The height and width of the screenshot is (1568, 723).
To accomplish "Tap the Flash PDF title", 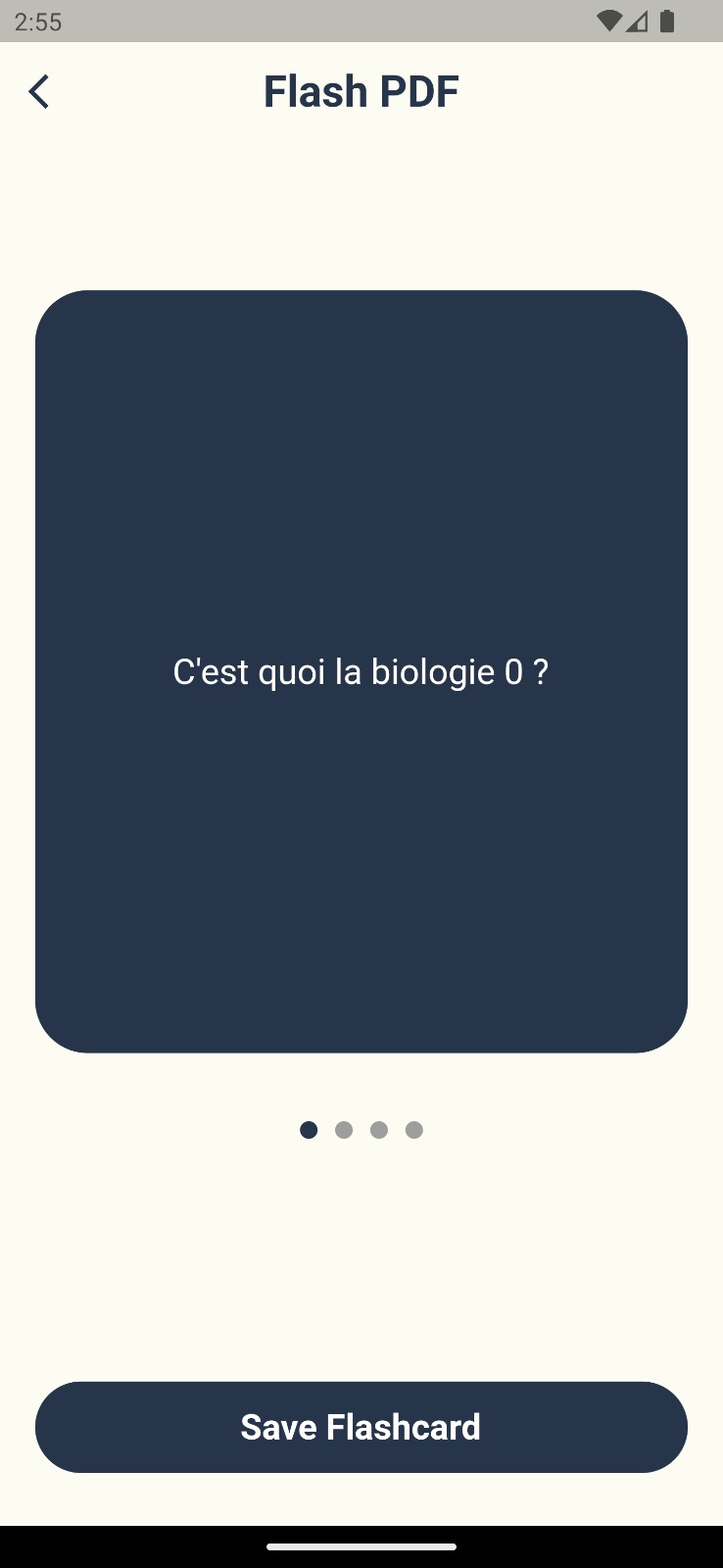I will point(361,90).
